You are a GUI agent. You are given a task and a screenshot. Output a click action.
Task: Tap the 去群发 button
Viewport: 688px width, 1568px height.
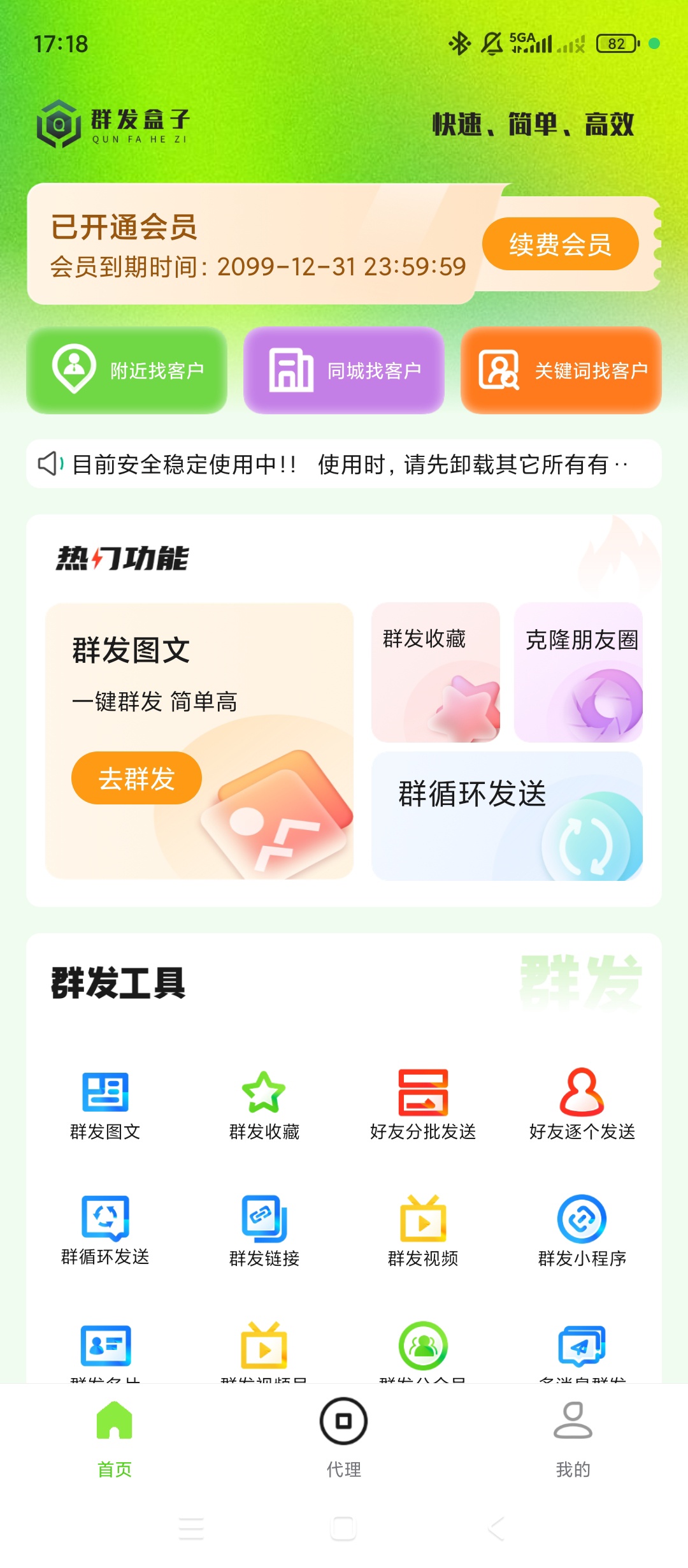point(136,778)
